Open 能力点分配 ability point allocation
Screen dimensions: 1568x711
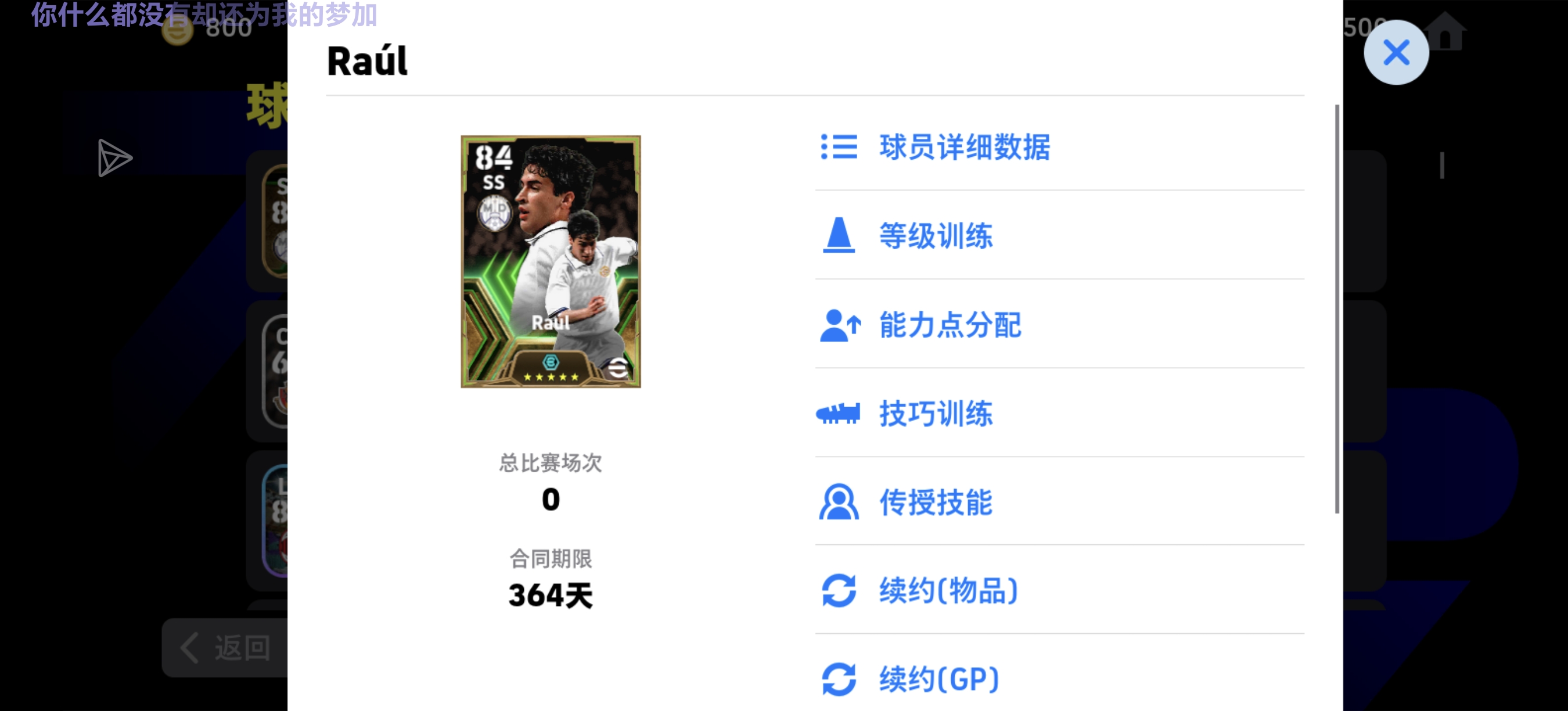950,325
